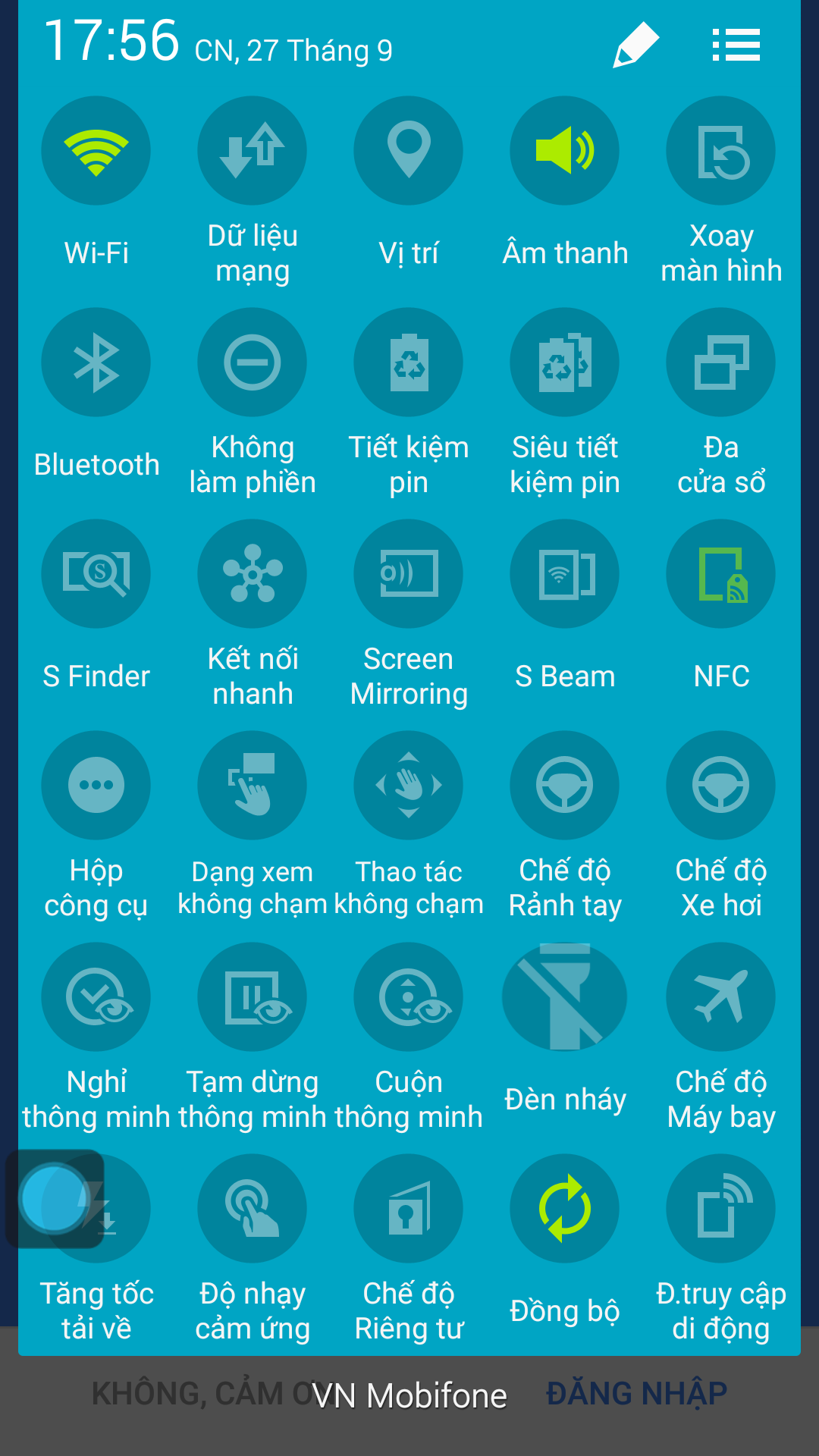Turn on Bluetooth
Screen dimensions: 819x1456
coord(96,362)
